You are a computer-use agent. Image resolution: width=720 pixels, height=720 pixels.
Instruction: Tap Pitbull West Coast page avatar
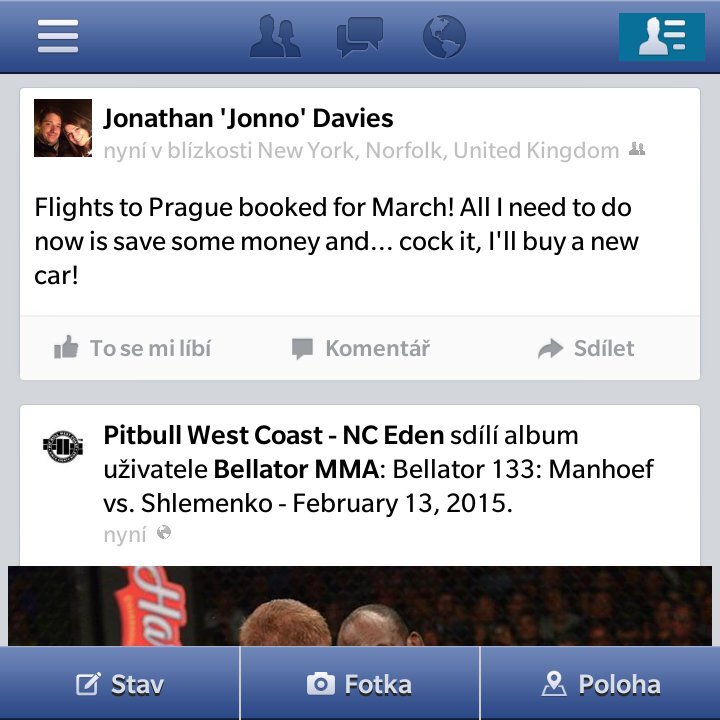pyautogui.click(x=63, y=445)
